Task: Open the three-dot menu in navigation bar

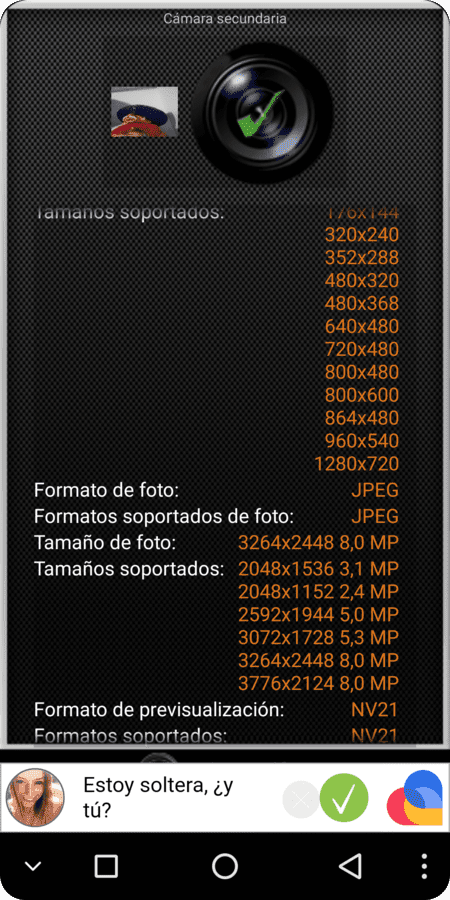Action: click(x=424, y=866)
